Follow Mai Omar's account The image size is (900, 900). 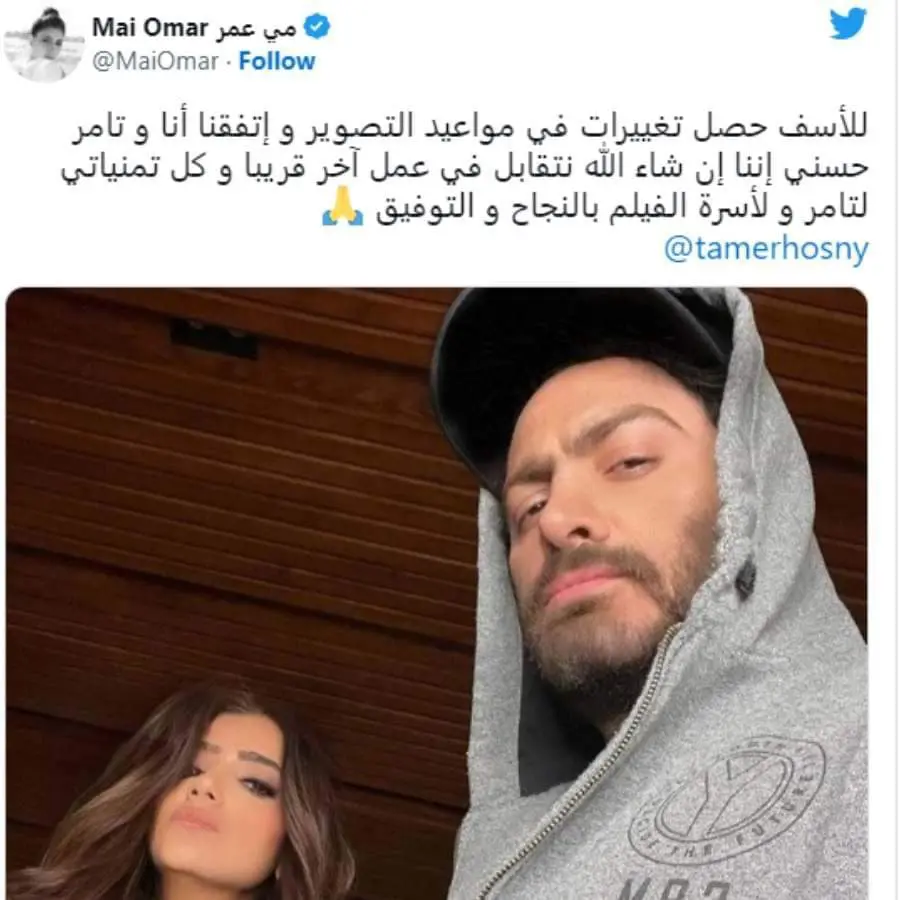click(x=277, y=61)
